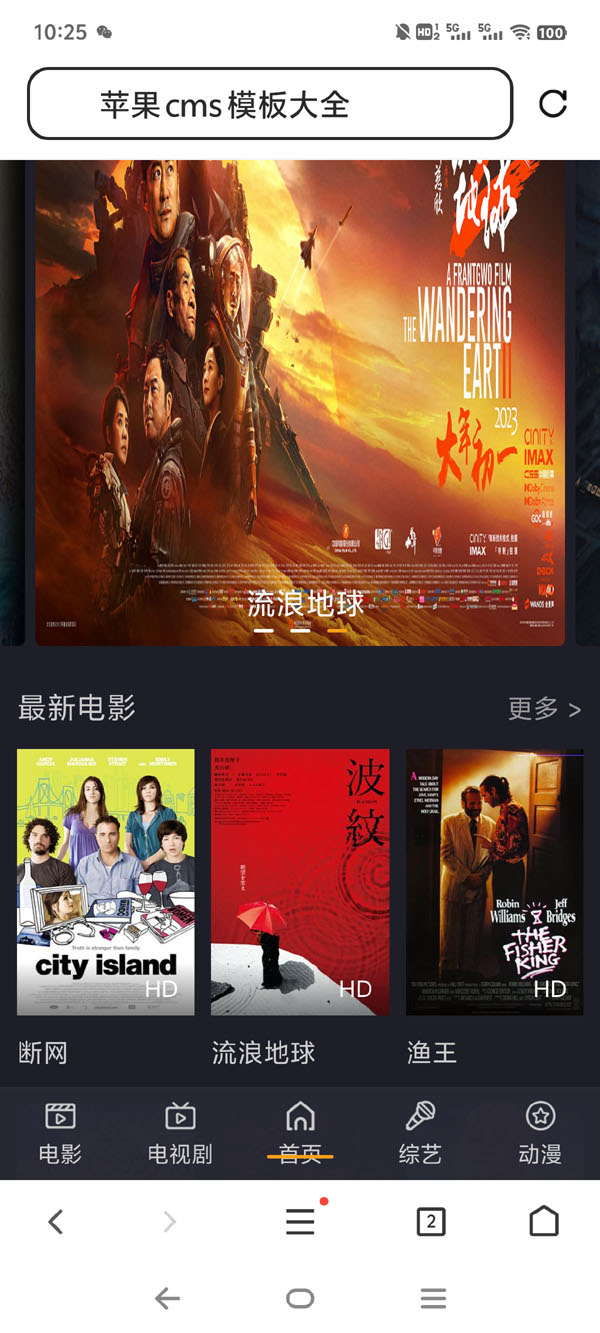The width and height of the screenshot is (600, 1333).
Task: Go to the 首页 tab
Action: [300, 1133]
